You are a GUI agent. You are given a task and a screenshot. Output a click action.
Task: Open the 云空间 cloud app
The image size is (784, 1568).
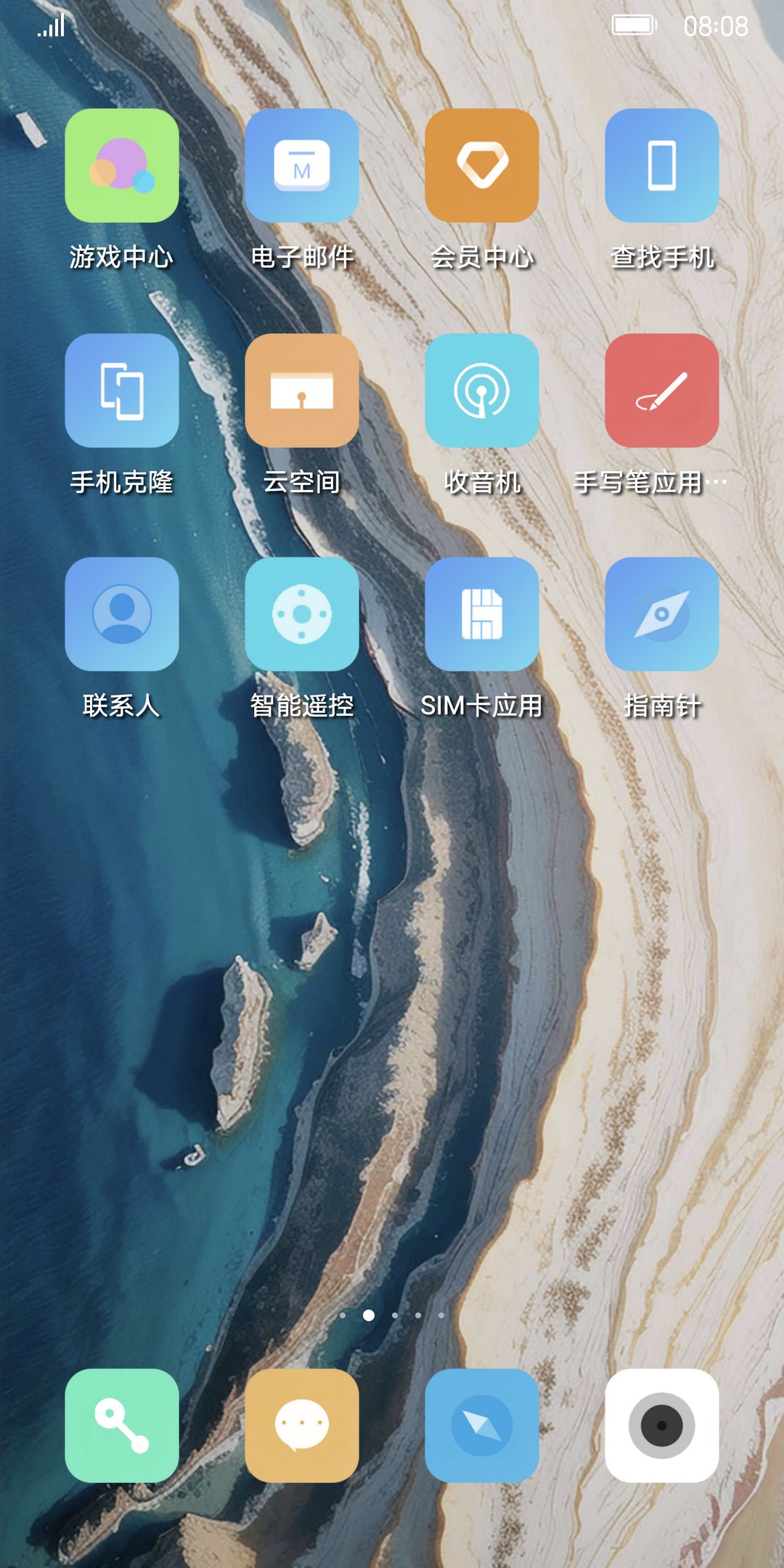(x=302, y=391)
